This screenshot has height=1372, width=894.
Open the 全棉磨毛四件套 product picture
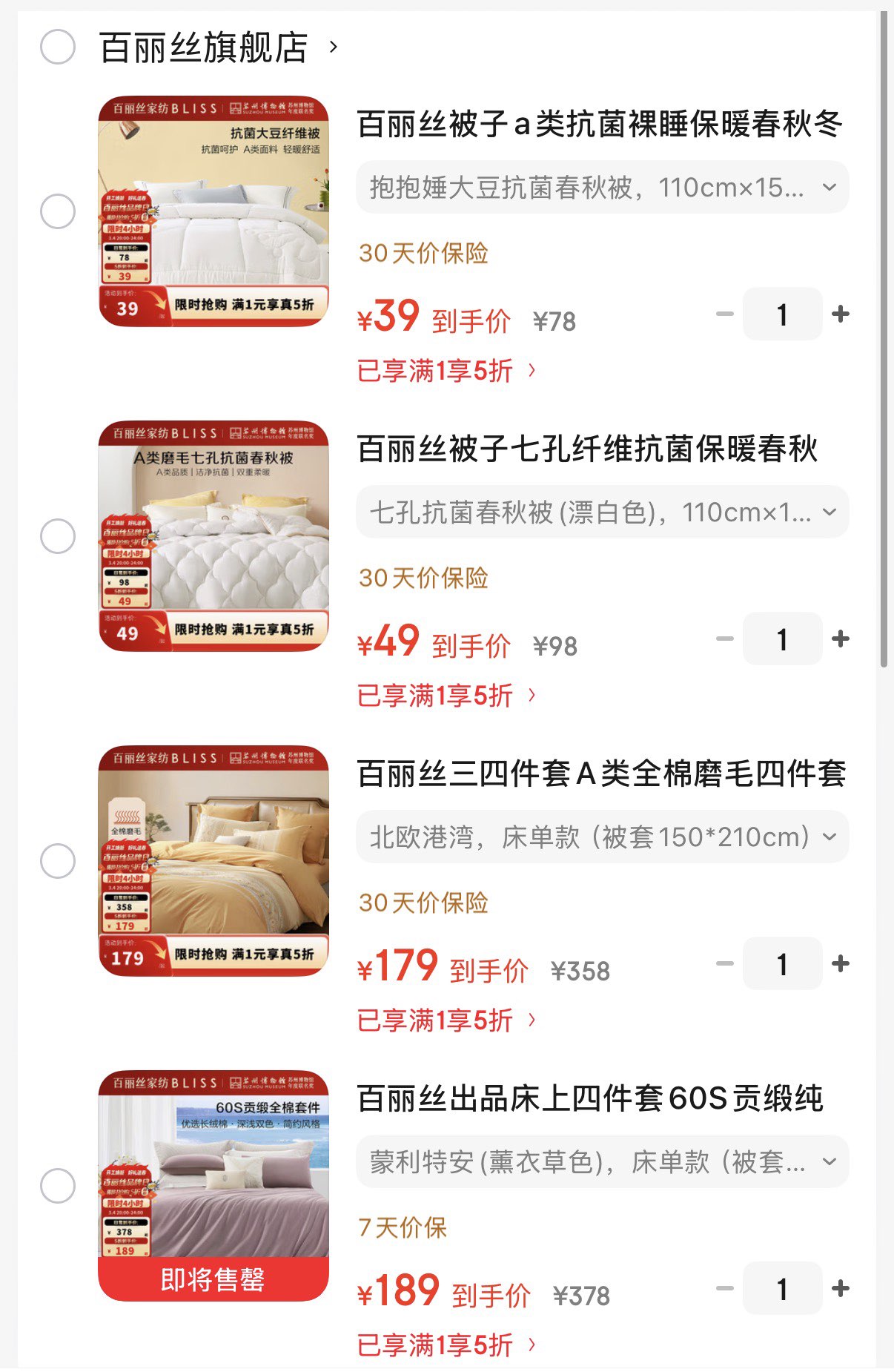point(213,861)
